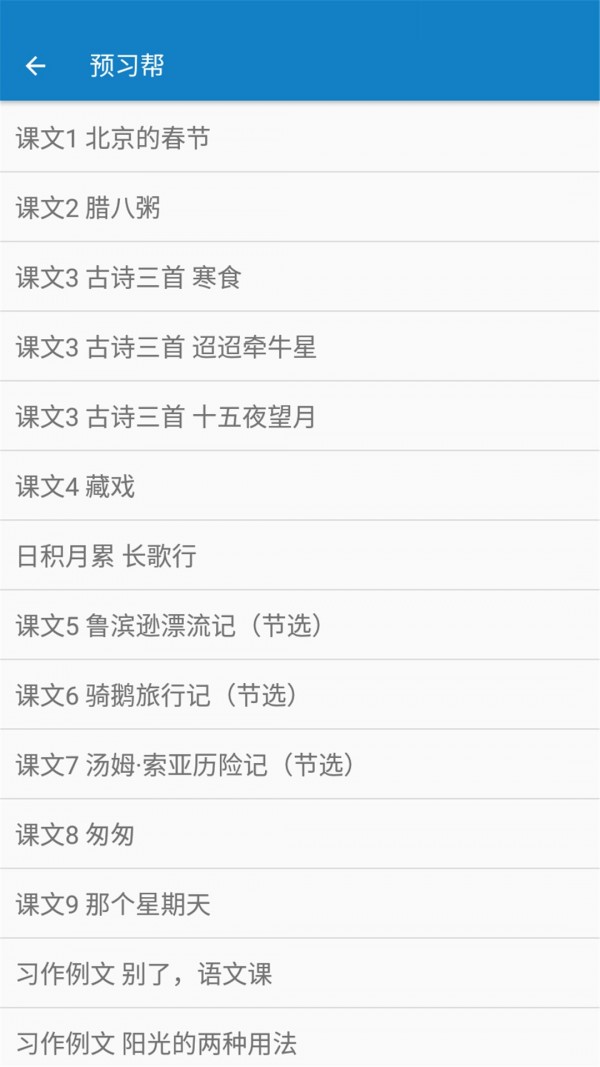Viewport: 600px width, 1067px height.
Task: Open 课文2 腊八粥
Action: [88, 208]
